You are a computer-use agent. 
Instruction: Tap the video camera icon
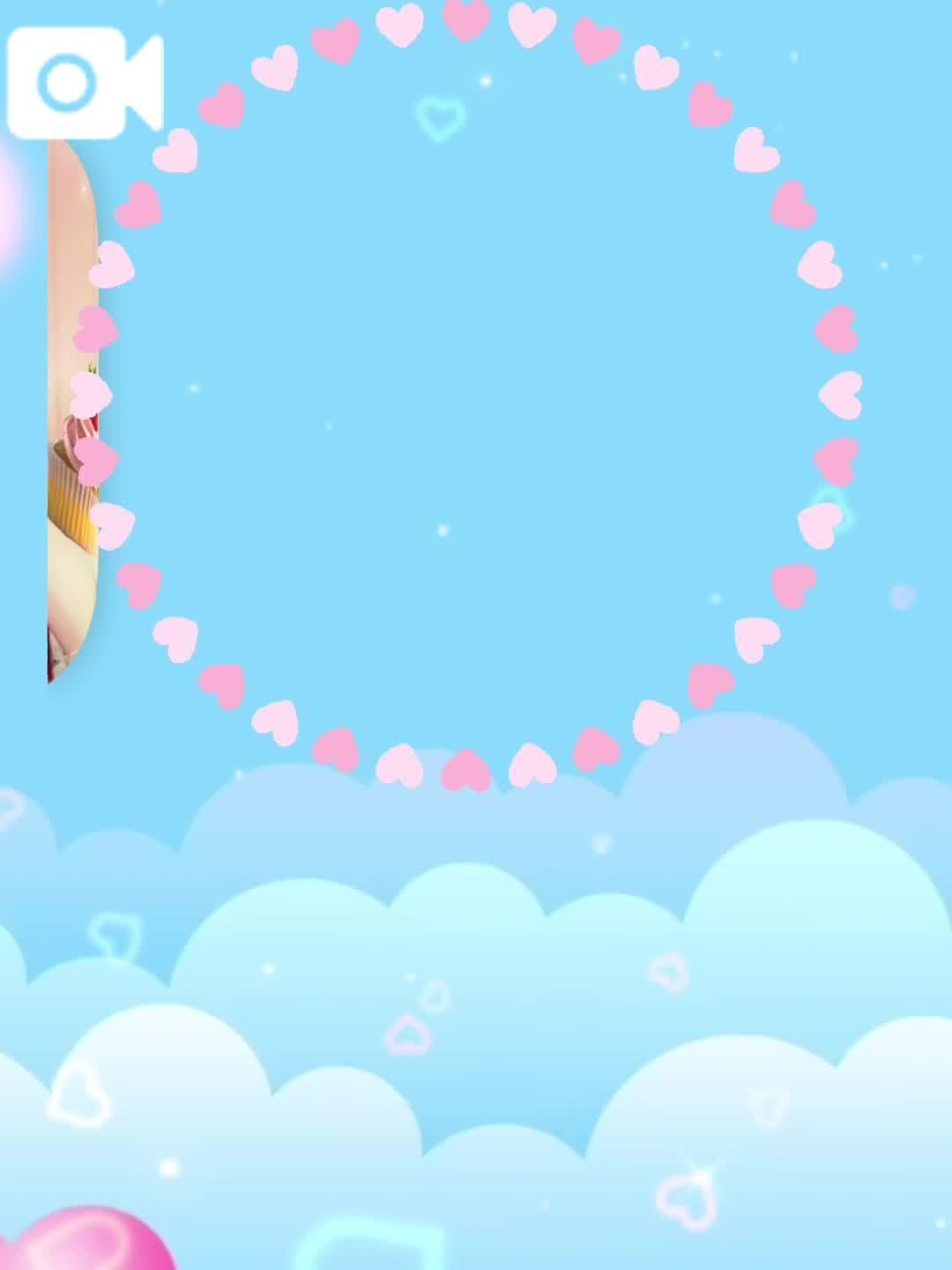pyautogui.click(x=85, y=82)
